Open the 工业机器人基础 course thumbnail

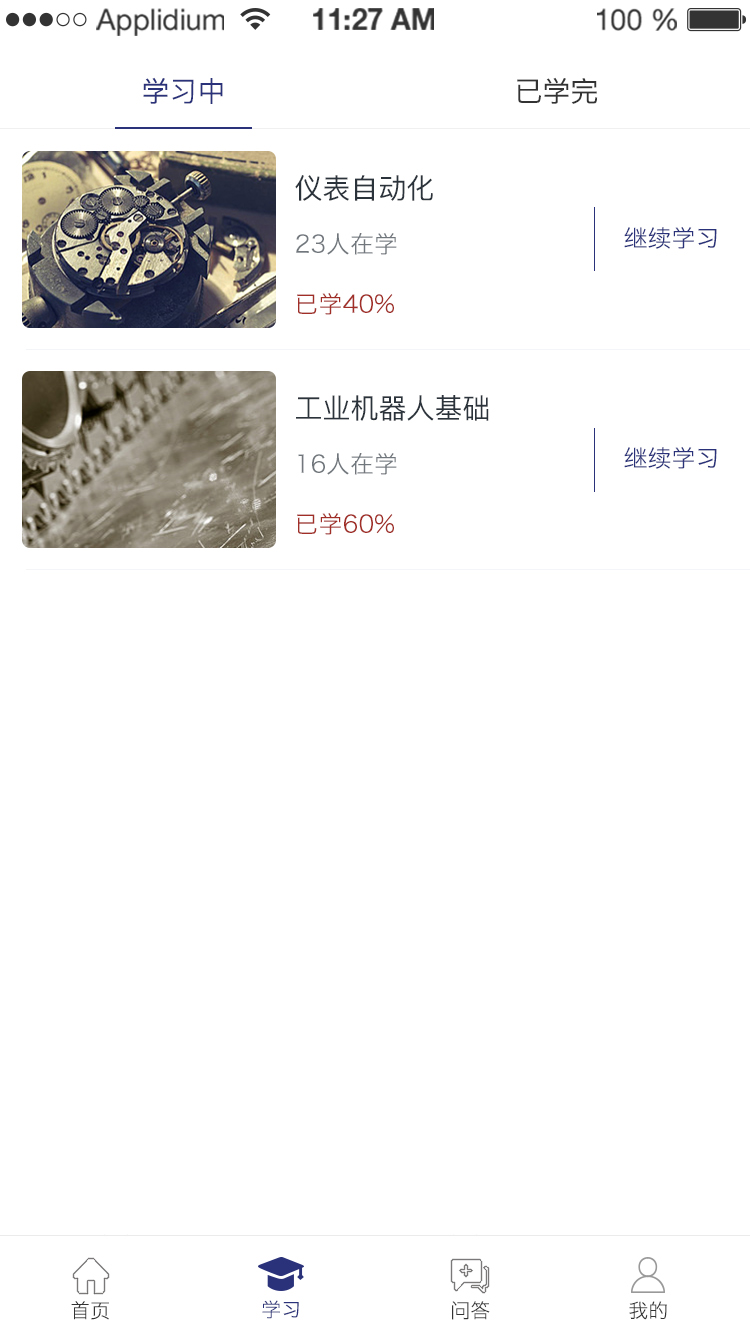[x=149, y=459]
